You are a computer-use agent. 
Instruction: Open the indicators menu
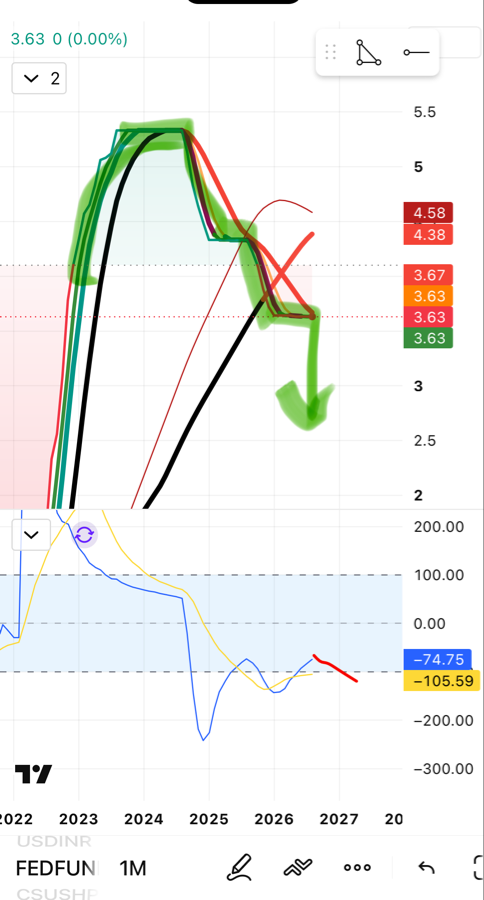(x=298, y=867)
